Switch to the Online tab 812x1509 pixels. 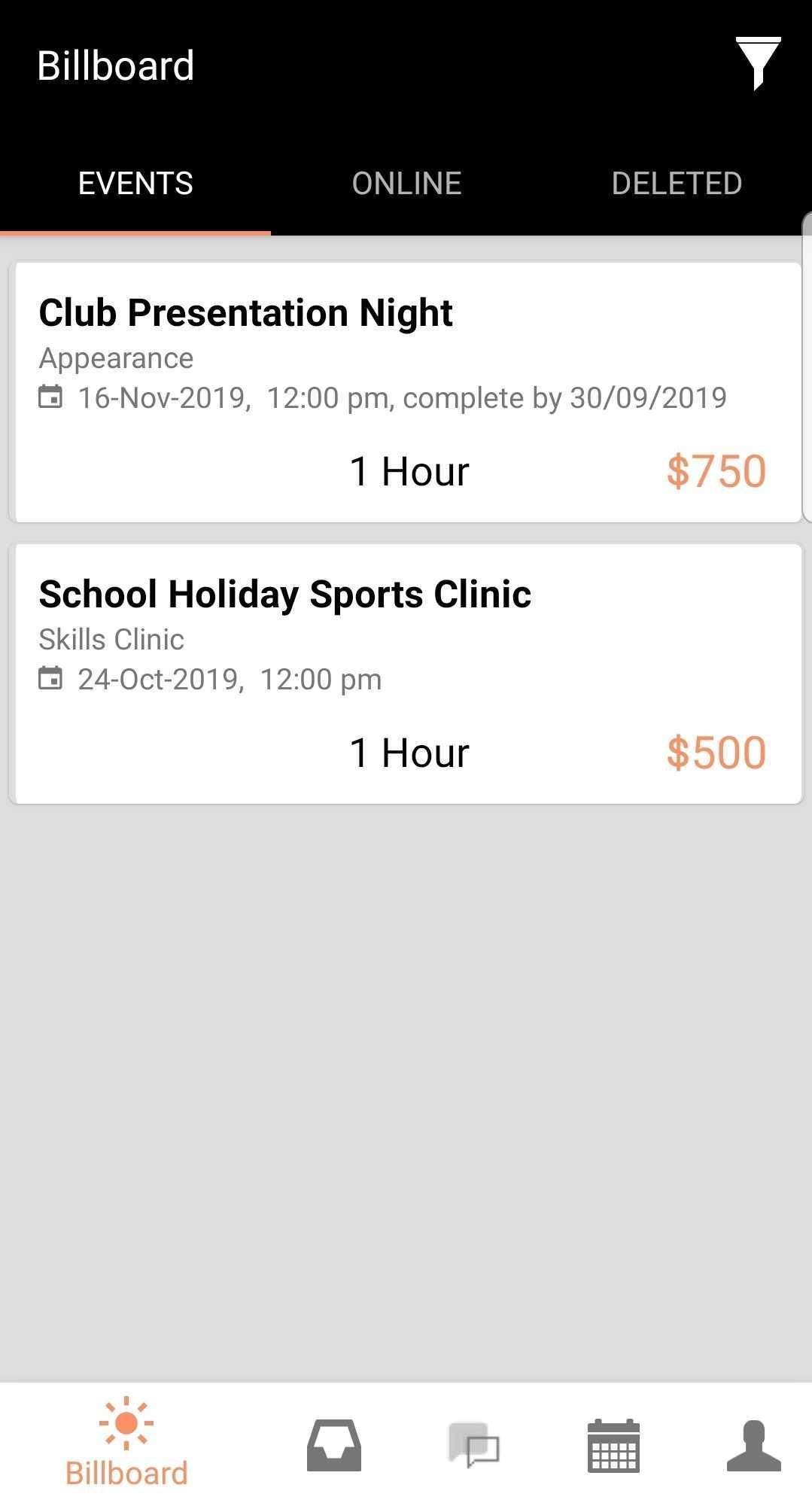406,184
